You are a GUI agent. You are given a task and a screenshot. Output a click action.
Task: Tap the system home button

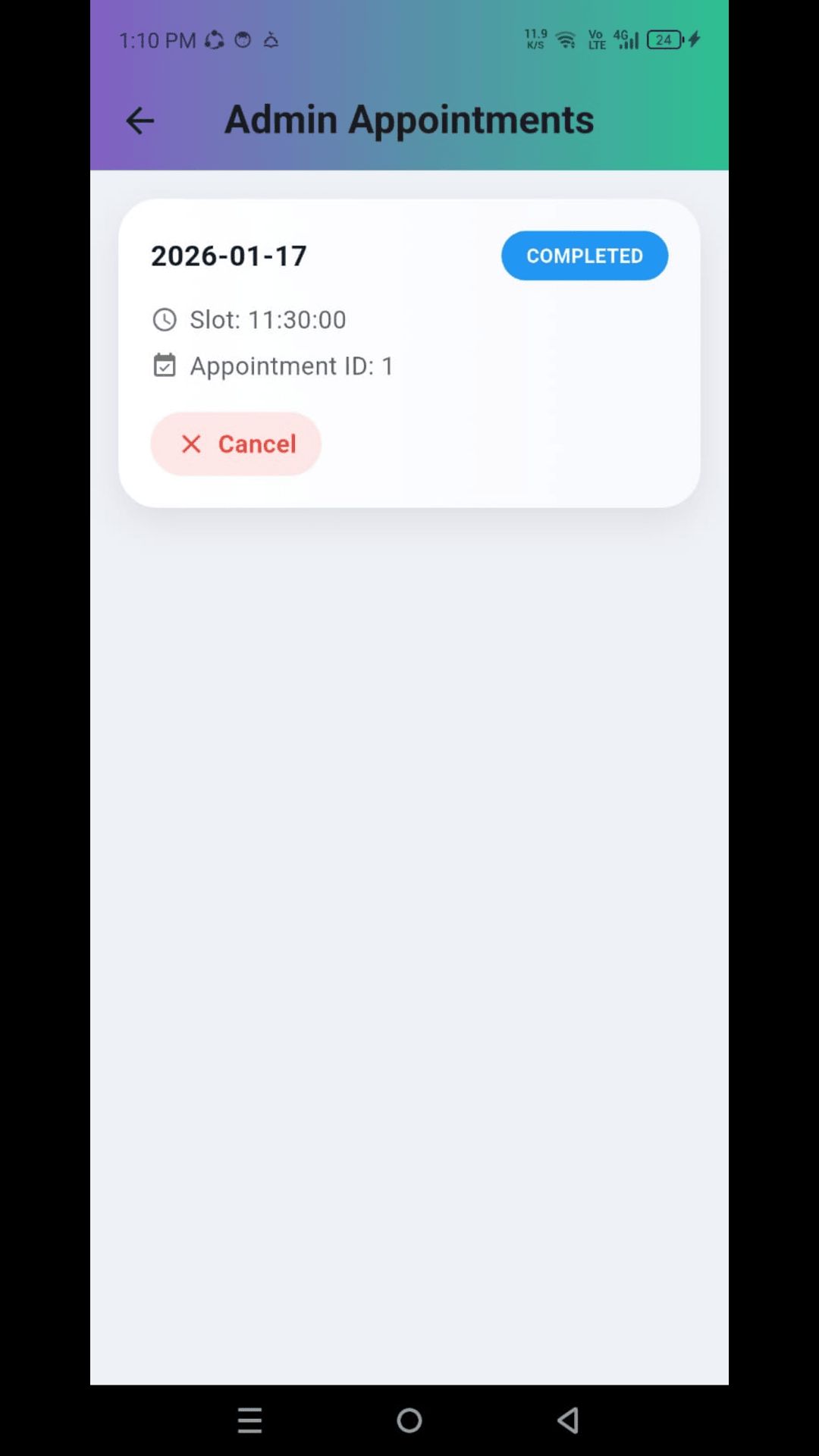409,1420
